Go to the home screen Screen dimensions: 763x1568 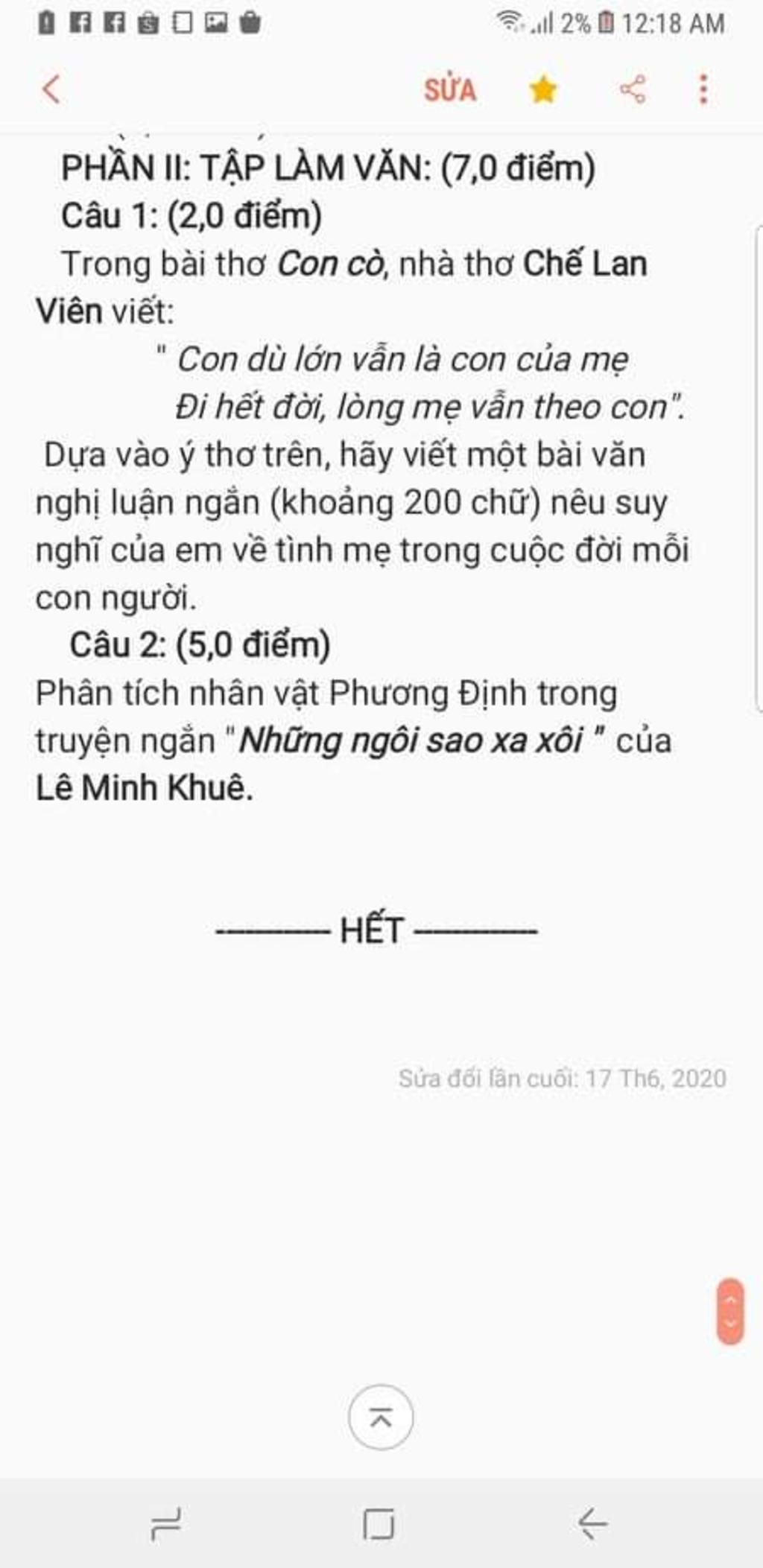[379, 1524]
